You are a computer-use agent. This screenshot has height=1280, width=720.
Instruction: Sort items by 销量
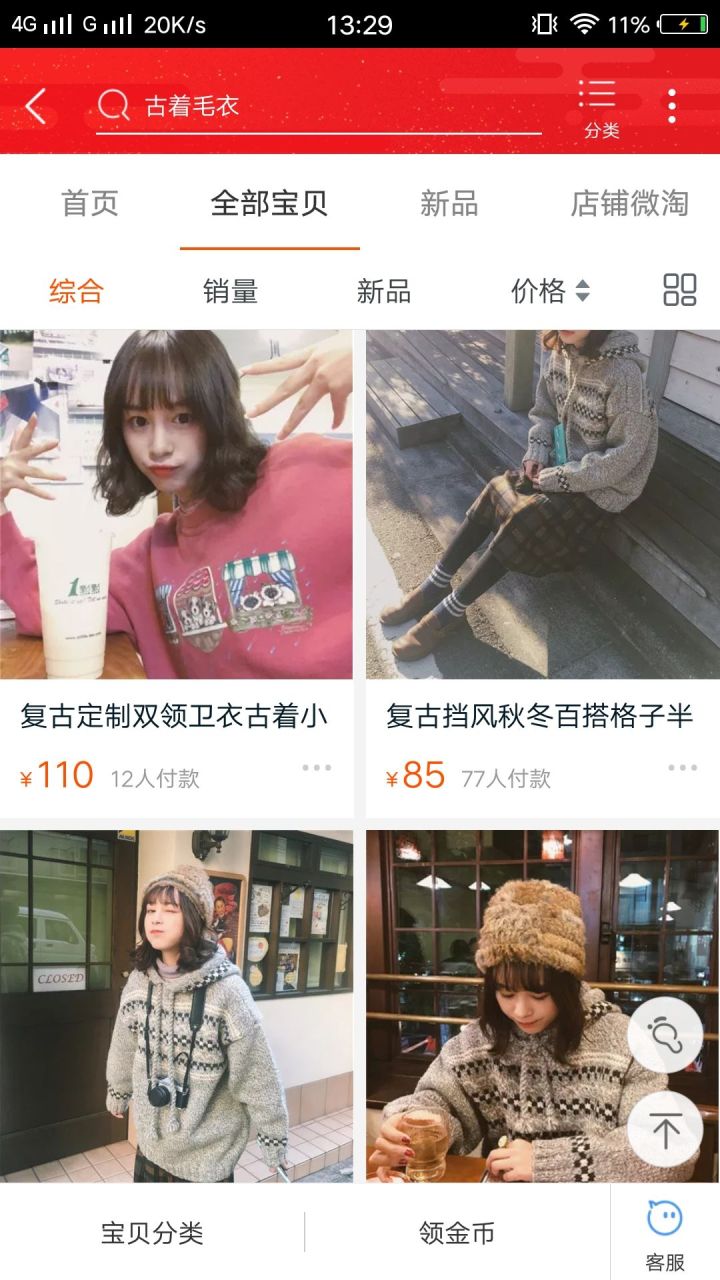[x=230, y=291]
